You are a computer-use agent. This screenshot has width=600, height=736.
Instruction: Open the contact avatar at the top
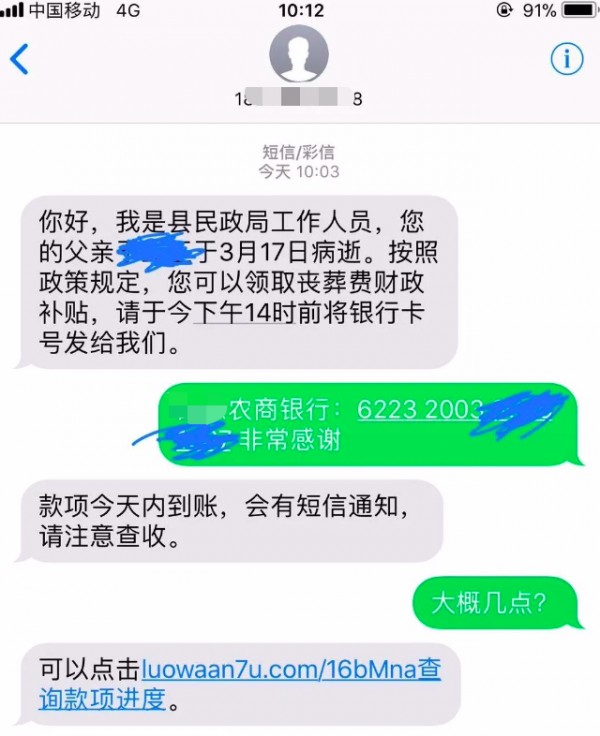click(299, 54)
